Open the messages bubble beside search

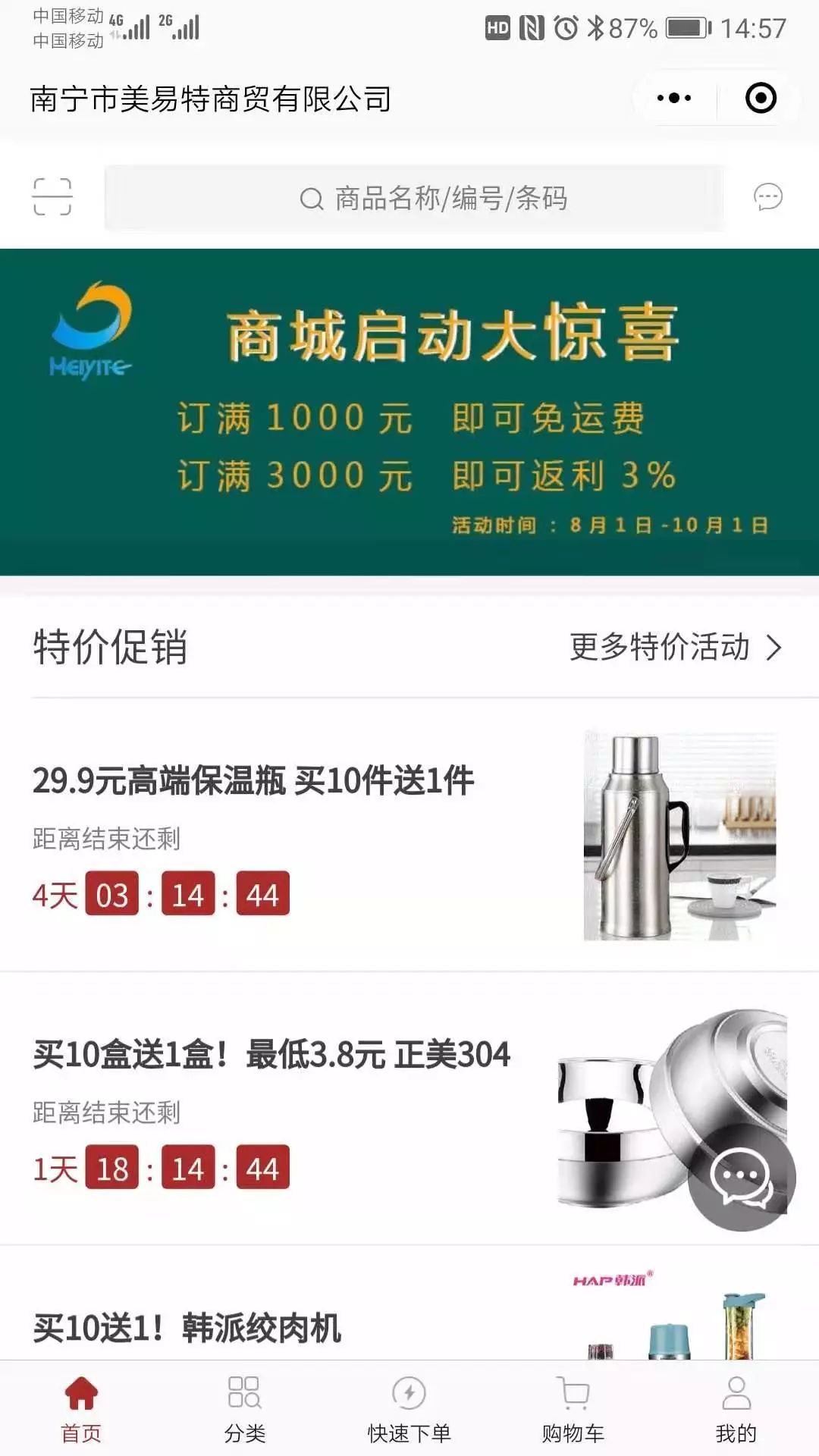[767, 197]
